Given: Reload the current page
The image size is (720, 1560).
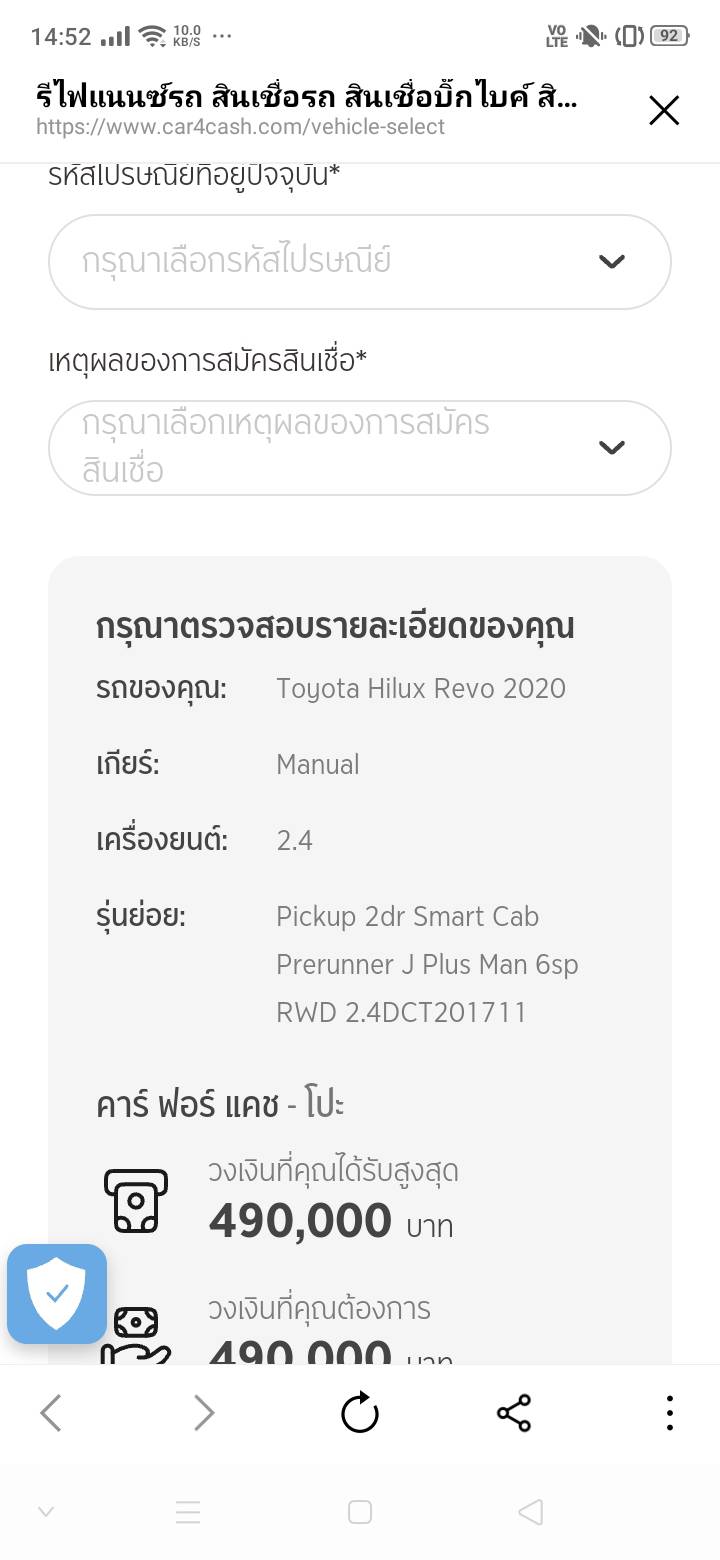Looking at the screenshot, I should 360,1413.
